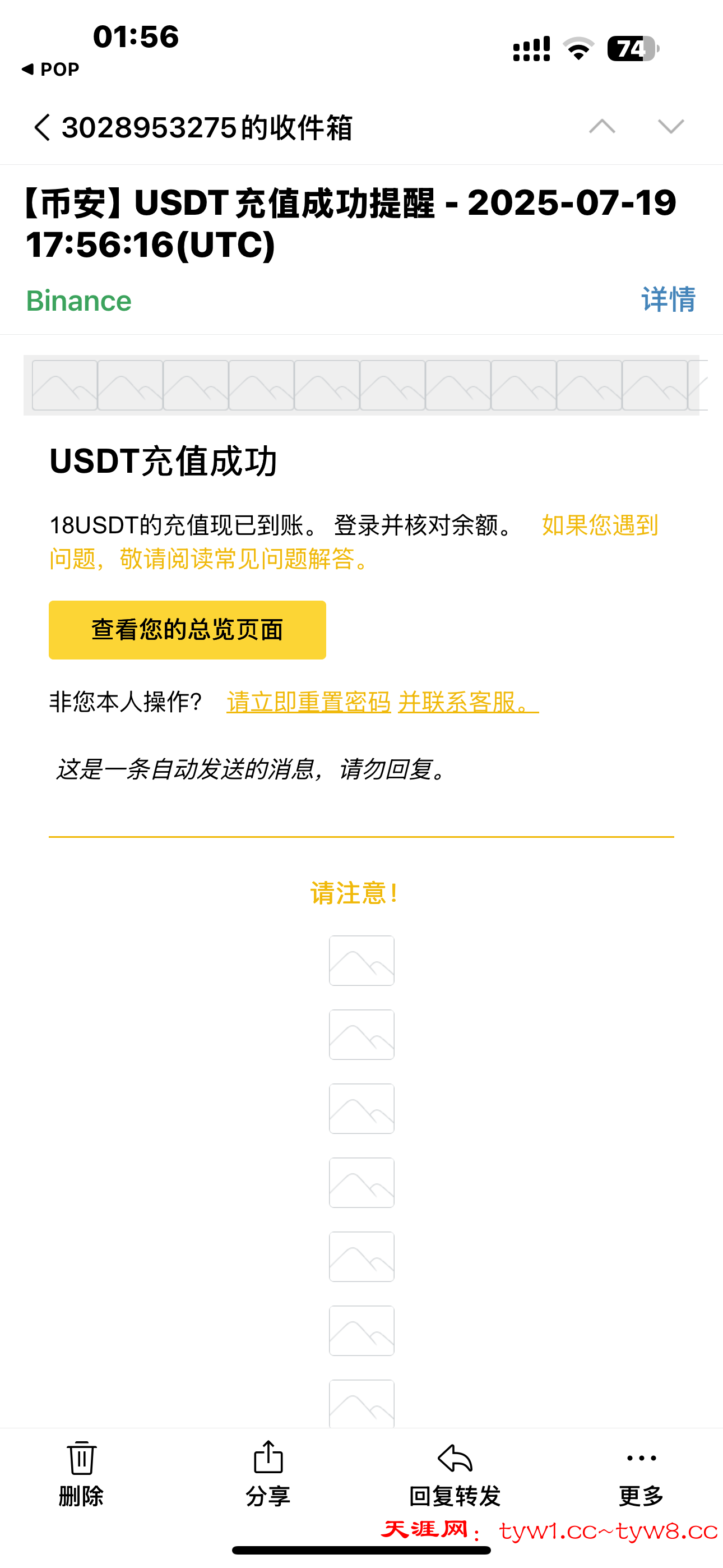The image size is (723, 1568).
Task: Open sender 详情 details
Action: 668,299
